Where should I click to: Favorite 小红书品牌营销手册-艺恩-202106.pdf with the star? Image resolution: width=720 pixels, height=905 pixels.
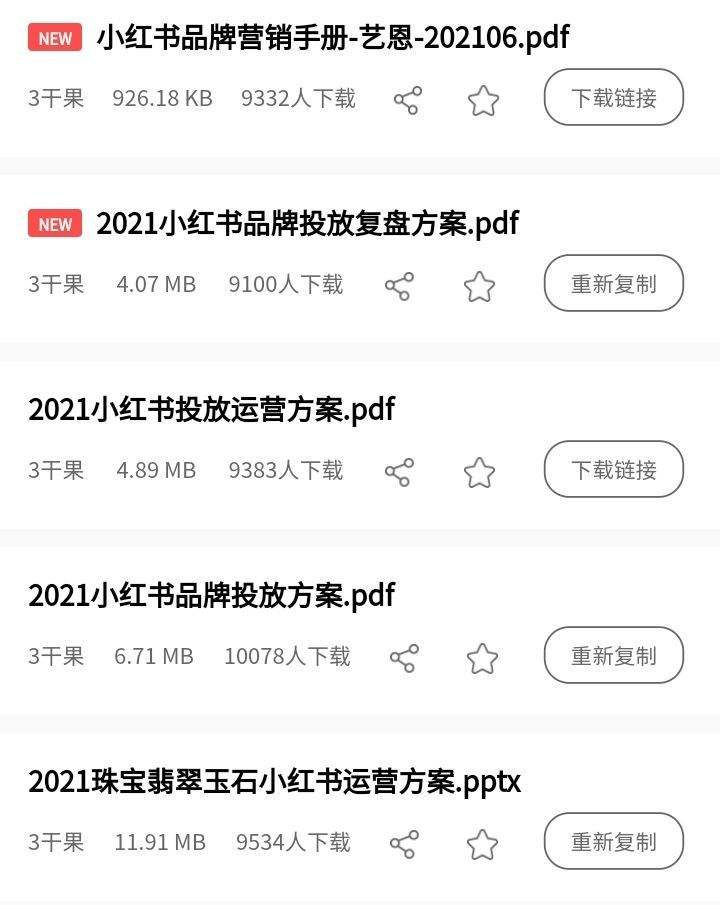[483, 100]
